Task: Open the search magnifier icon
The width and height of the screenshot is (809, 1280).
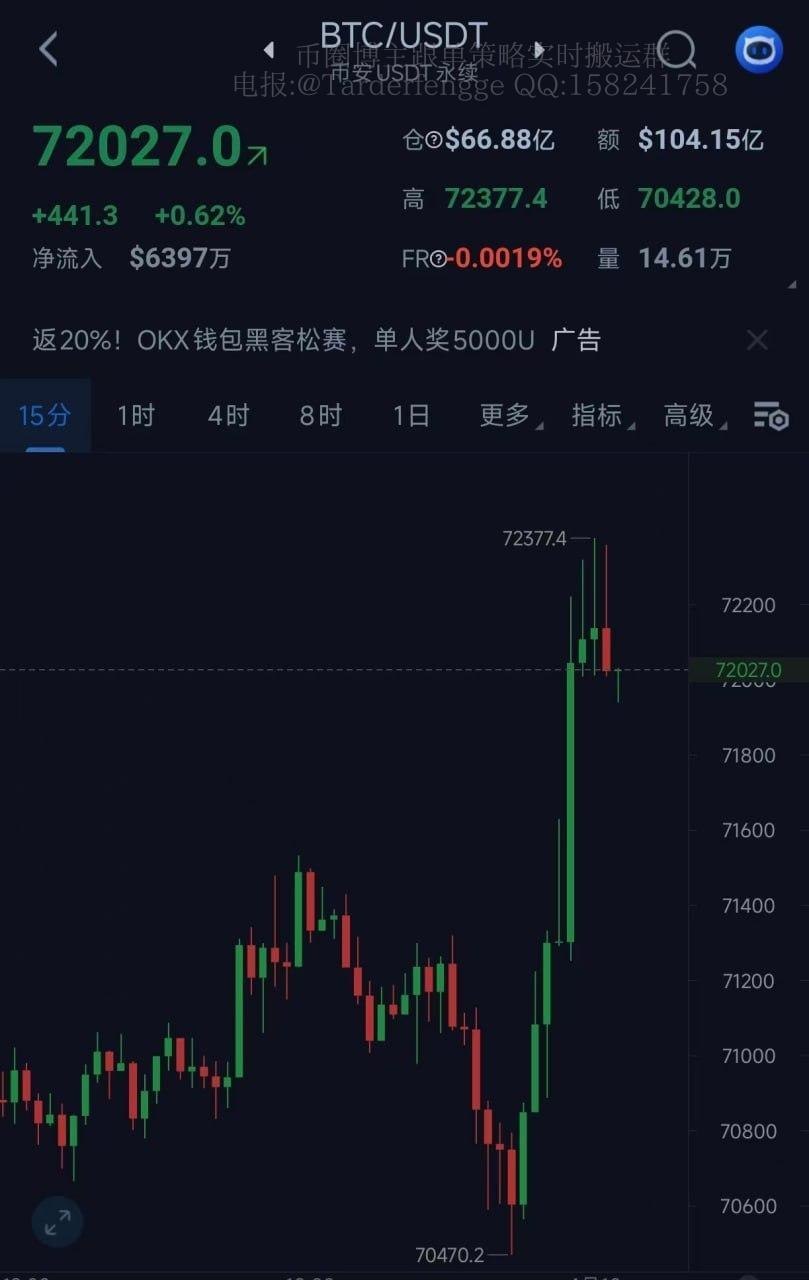Action: click(679, 49)
